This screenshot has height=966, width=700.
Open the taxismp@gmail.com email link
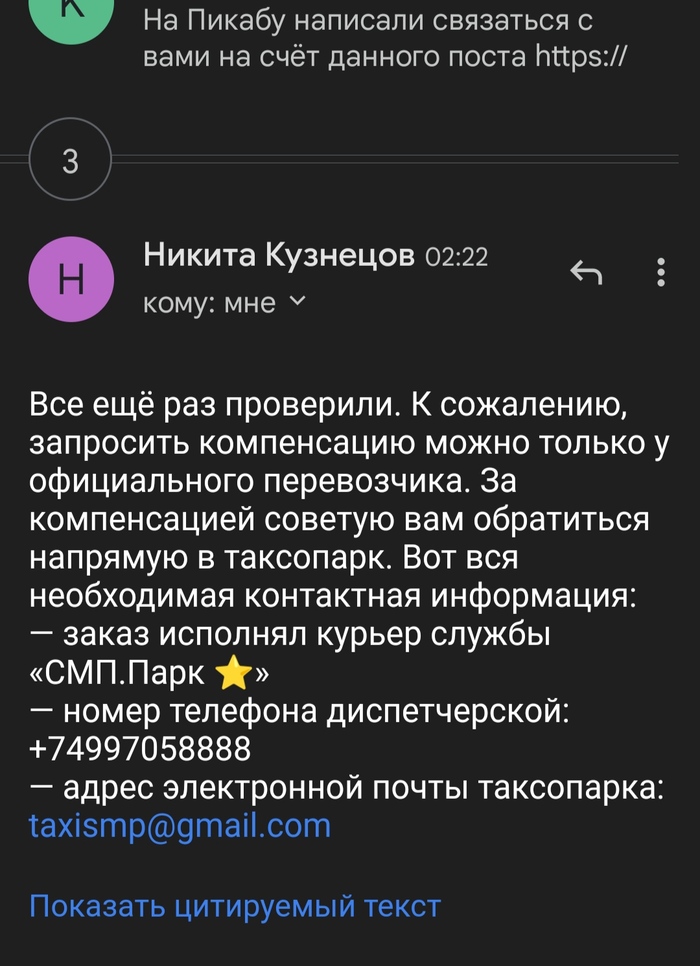[x=180, y=826]
